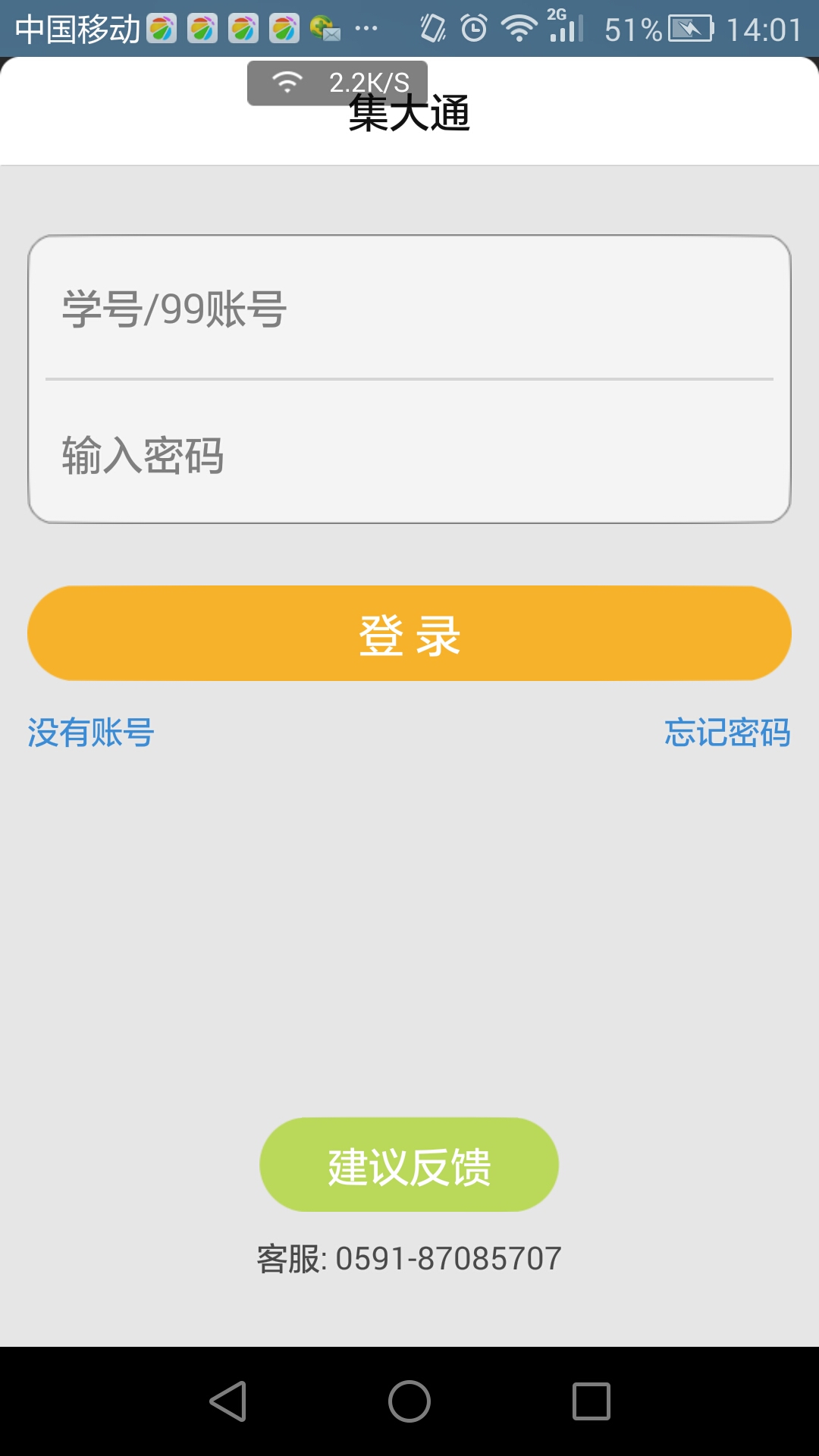Tap the network speed indicator showing 2.2K/S
This screenshot has height=1456, width=819.
coord(337,81)
